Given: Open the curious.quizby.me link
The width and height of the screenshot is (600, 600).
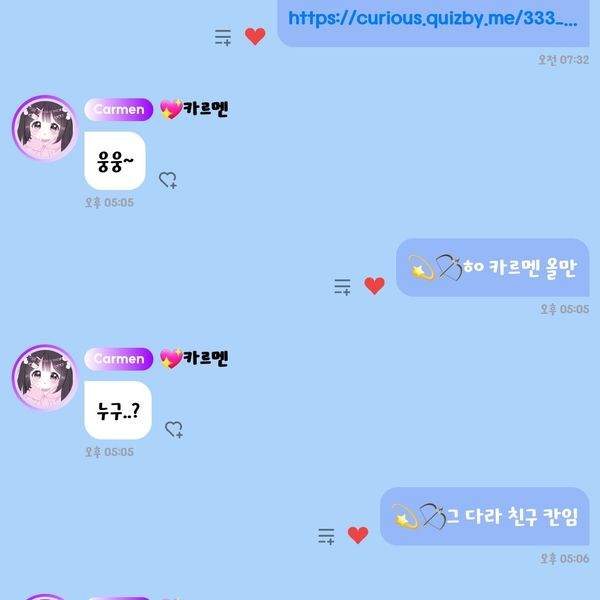Looking at the screenshot, I should (x=432, y=18).
